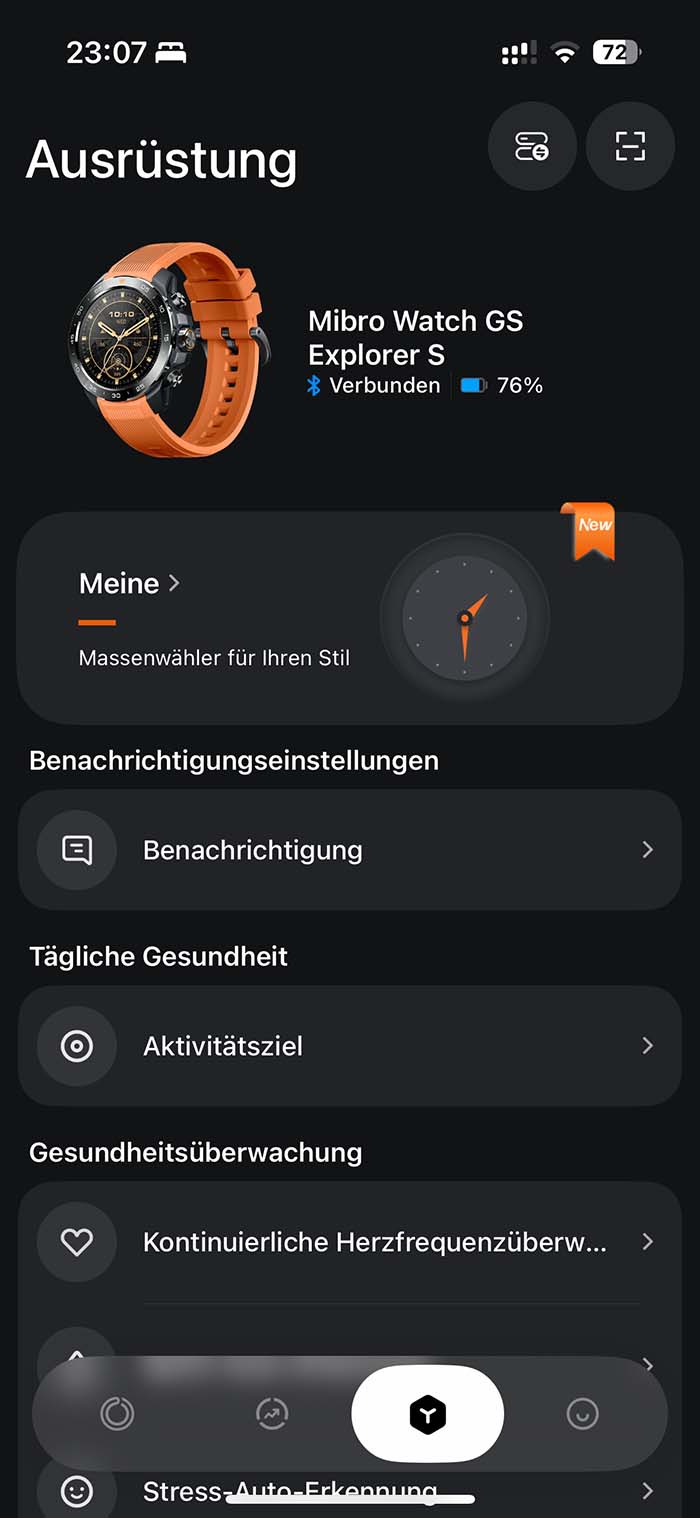Switch to the trends chart tab
Viewport: 700px width, 1518px height.
272,1414
